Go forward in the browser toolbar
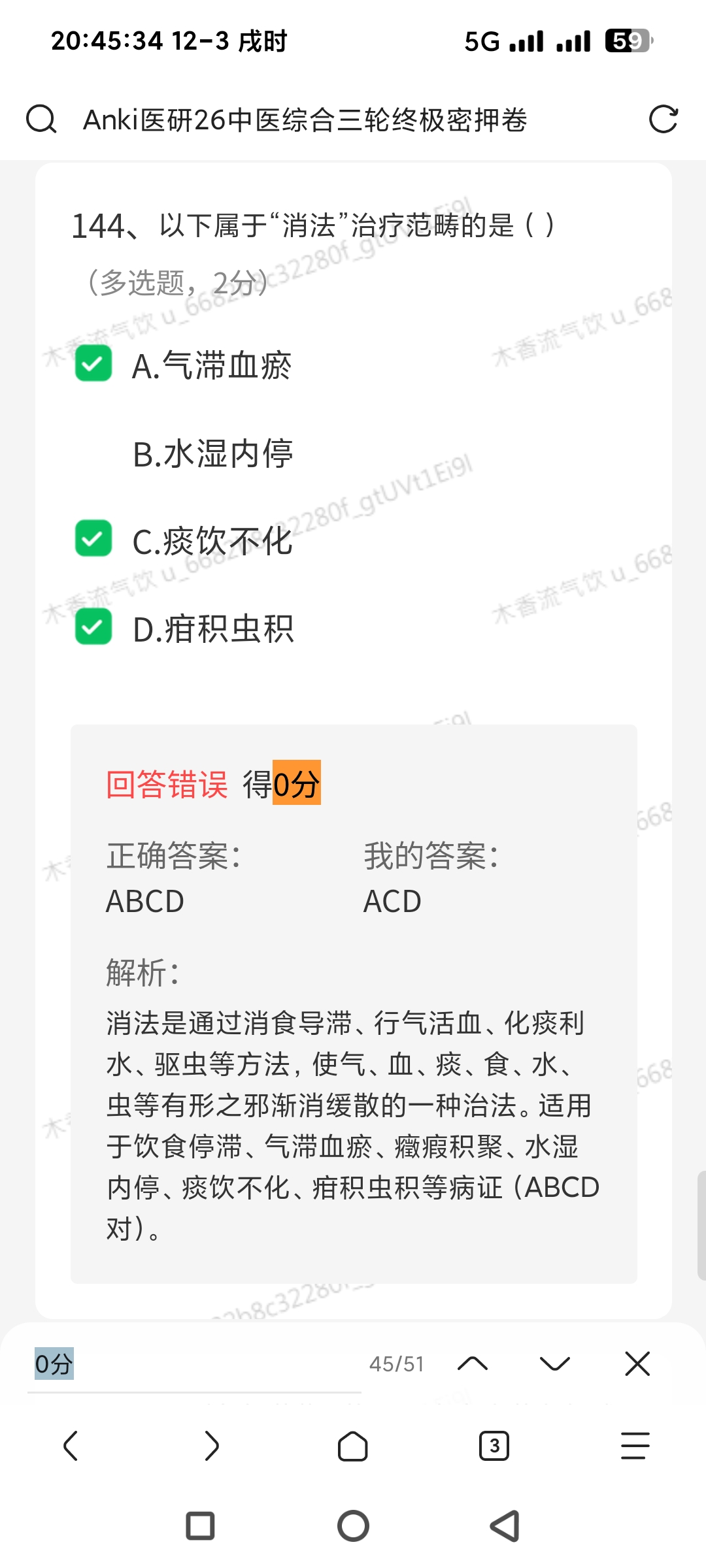This screenshot has height=1568, width=706. point(211,1445)
